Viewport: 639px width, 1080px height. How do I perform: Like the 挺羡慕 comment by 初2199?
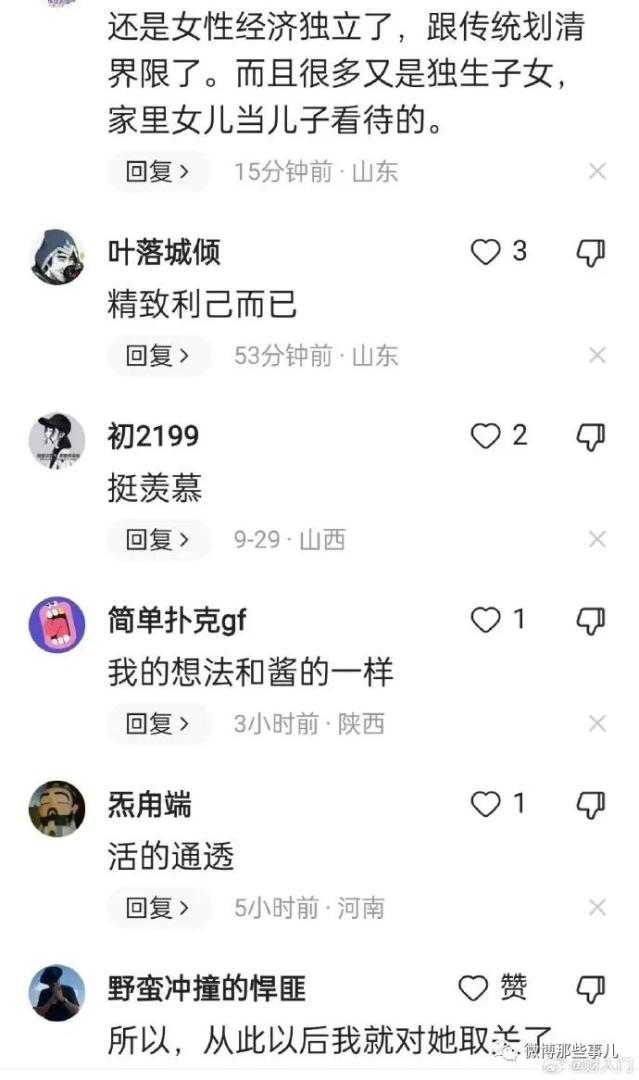(486, 436)
